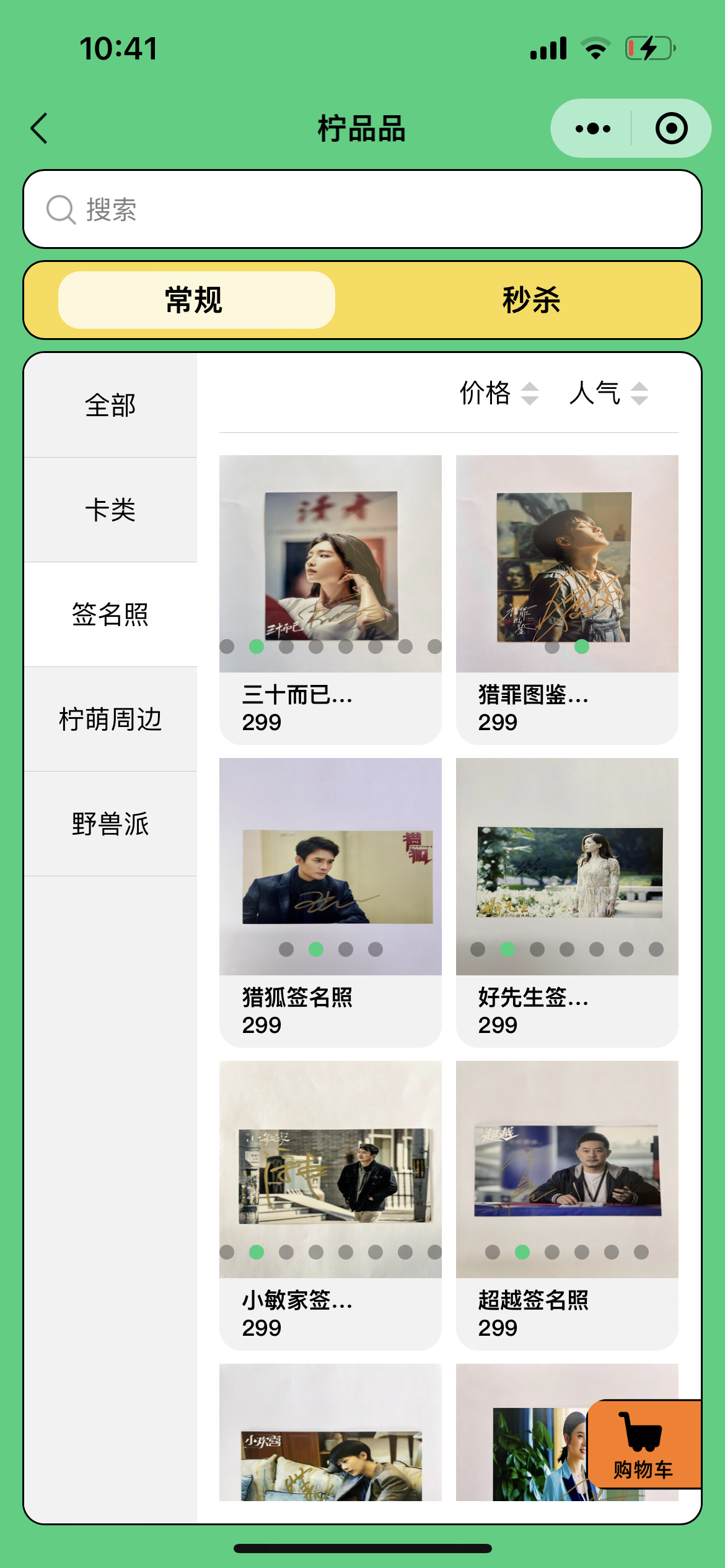The height and width of the screenshot is (1568, 725).
Task: Open the 购物车 shopping cart
Action: click(643, 1444)
